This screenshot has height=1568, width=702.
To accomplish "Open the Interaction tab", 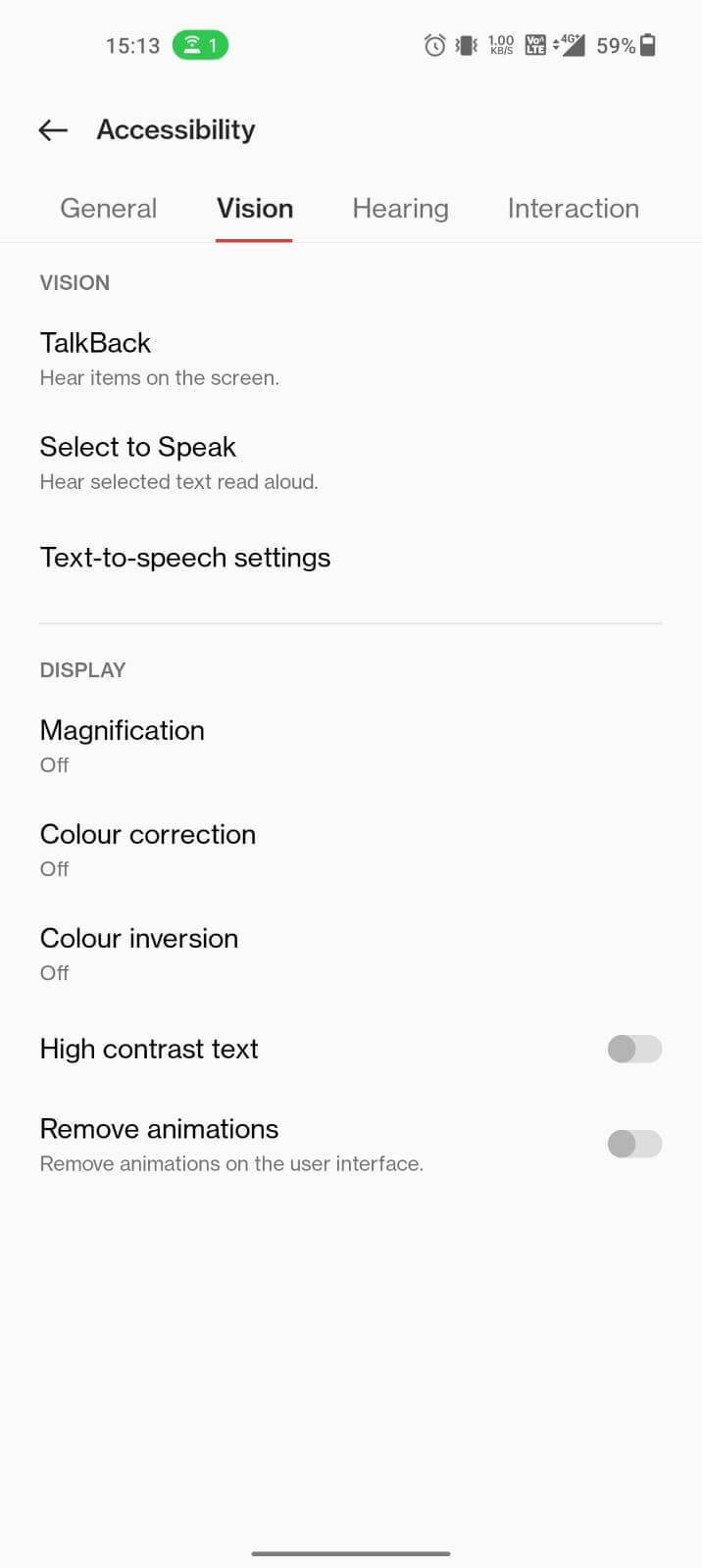I will tap(573, 209).
